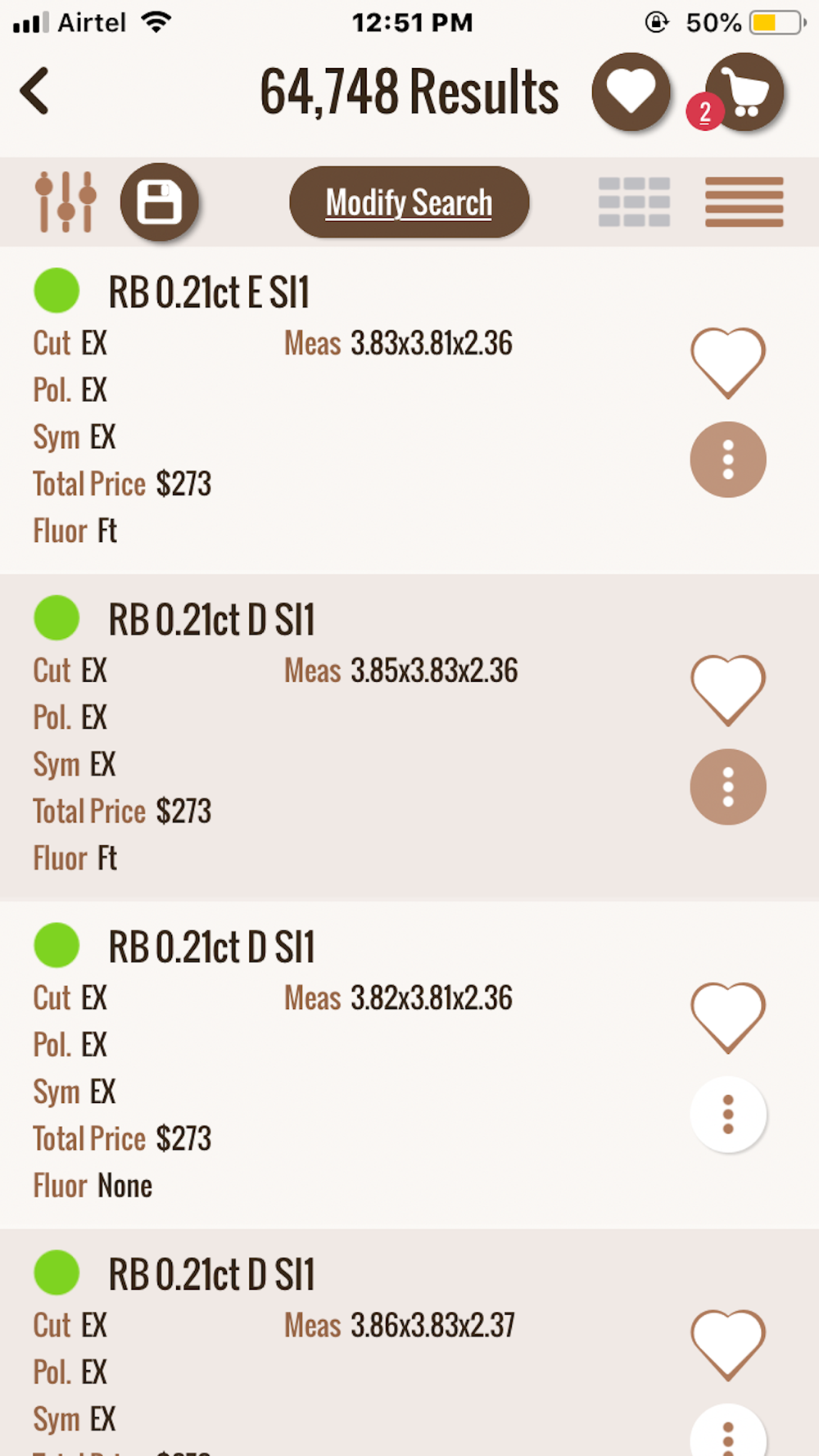This screenshot has width=819, height=1456.
Task: Favorite the diamond measuring 3.82x3.81x2.36
Action: click(x=728, y=1017)
